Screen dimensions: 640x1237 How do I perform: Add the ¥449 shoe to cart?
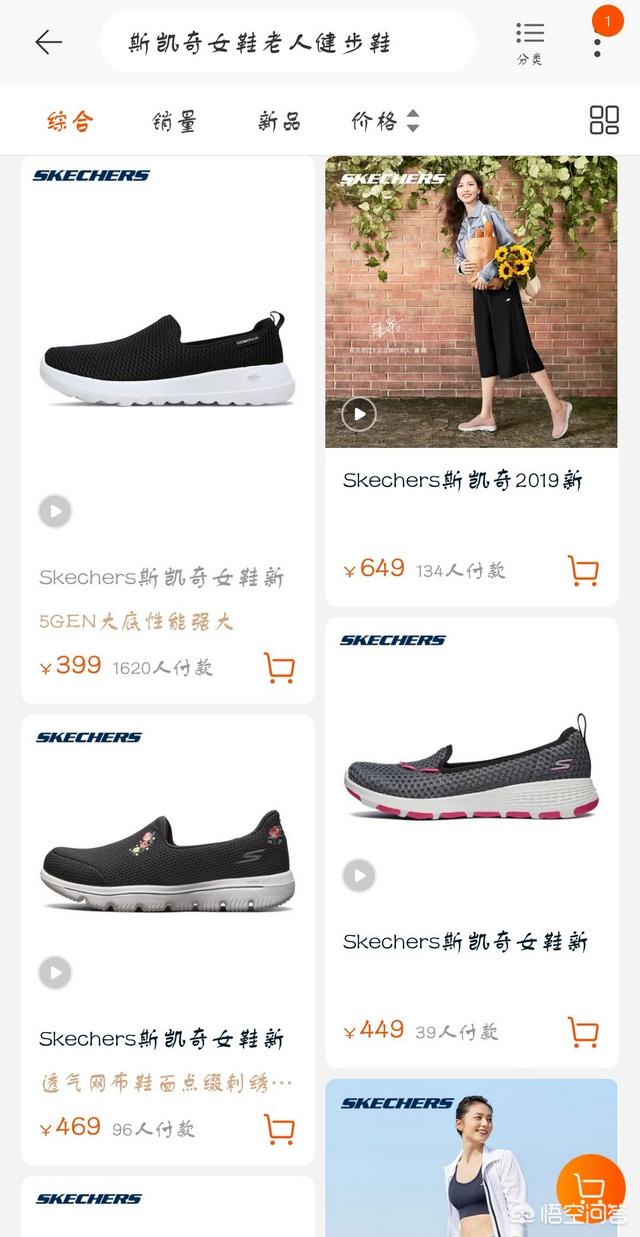click(583, 1031)
